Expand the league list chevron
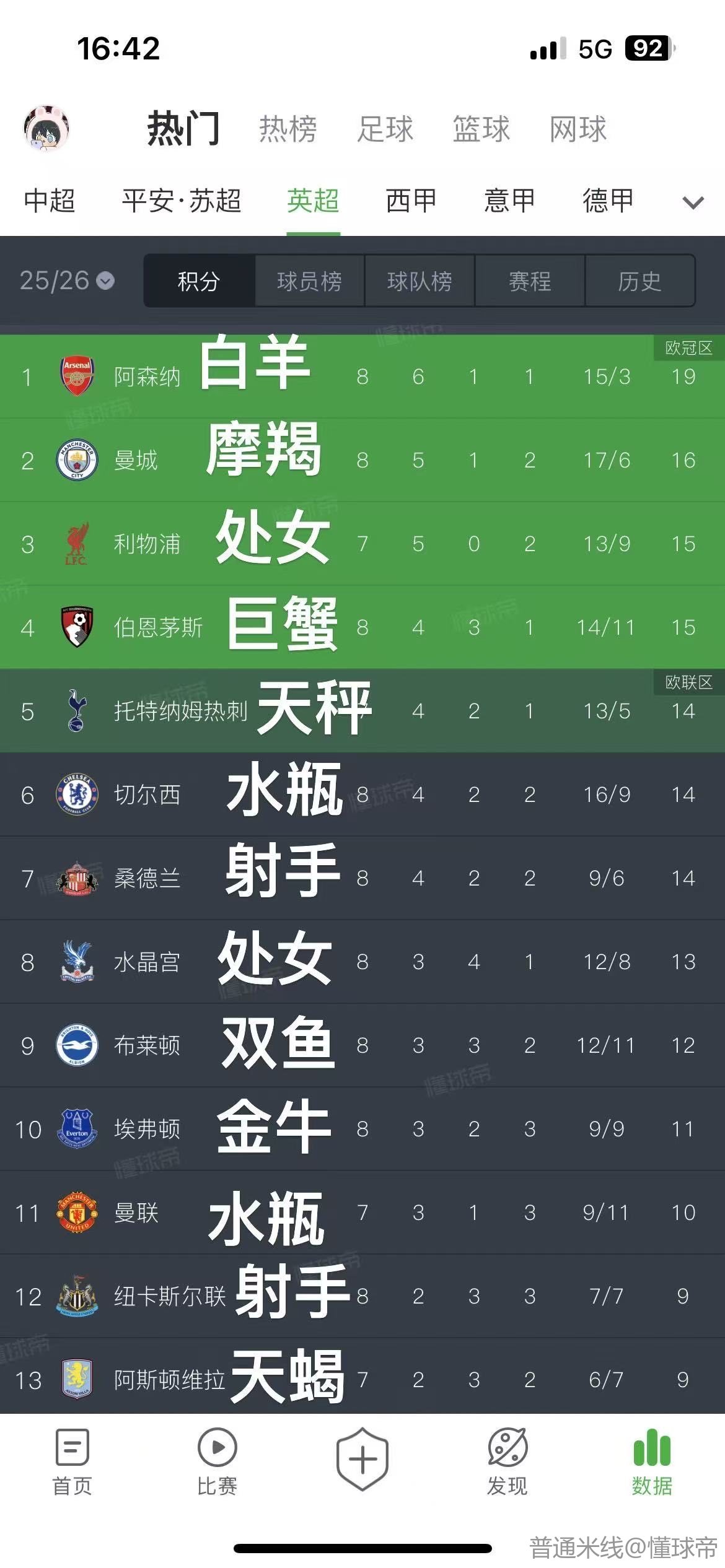 [693, 202]
